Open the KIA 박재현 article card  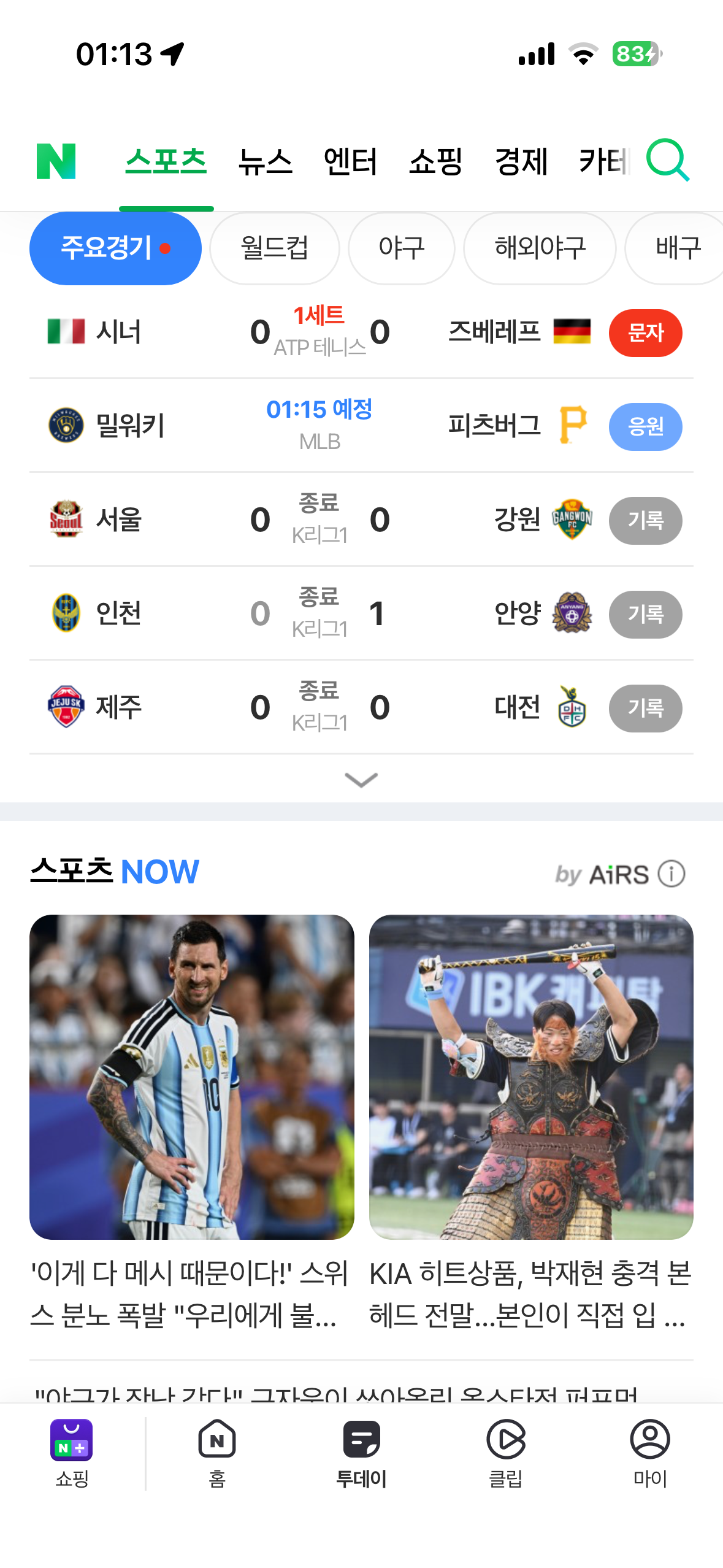pos(531,1122)
